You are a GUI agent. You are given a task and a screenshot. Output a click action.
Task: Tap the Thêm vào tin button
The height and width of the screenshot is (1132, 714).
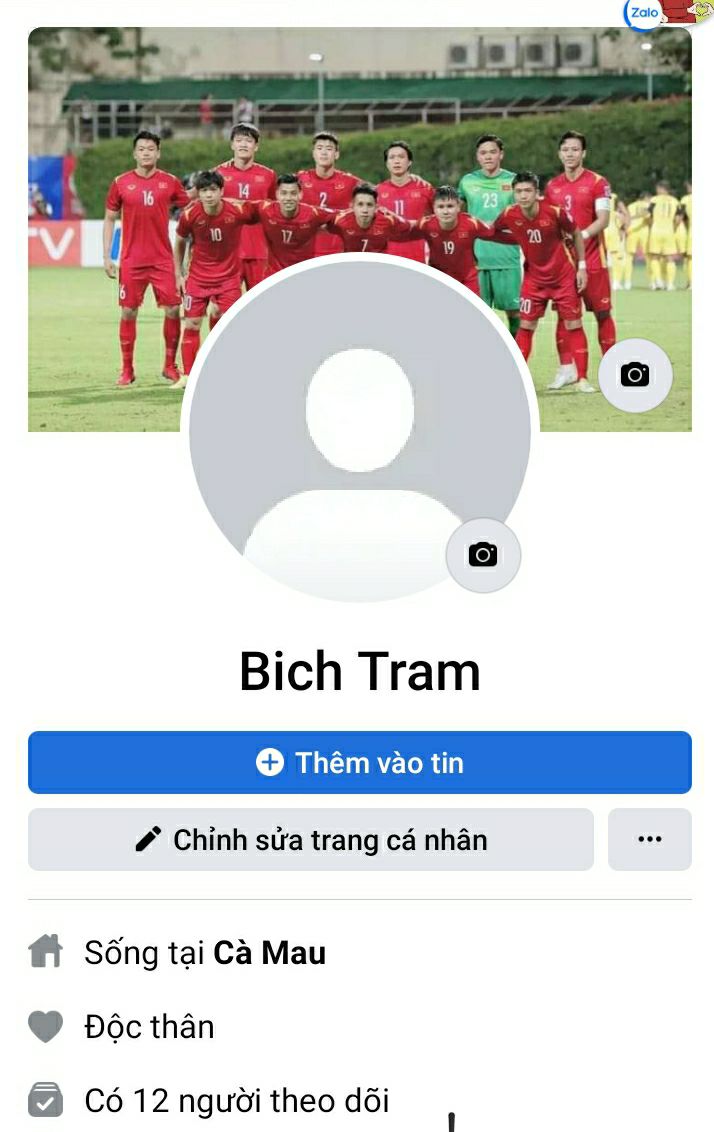coord(359,763)
